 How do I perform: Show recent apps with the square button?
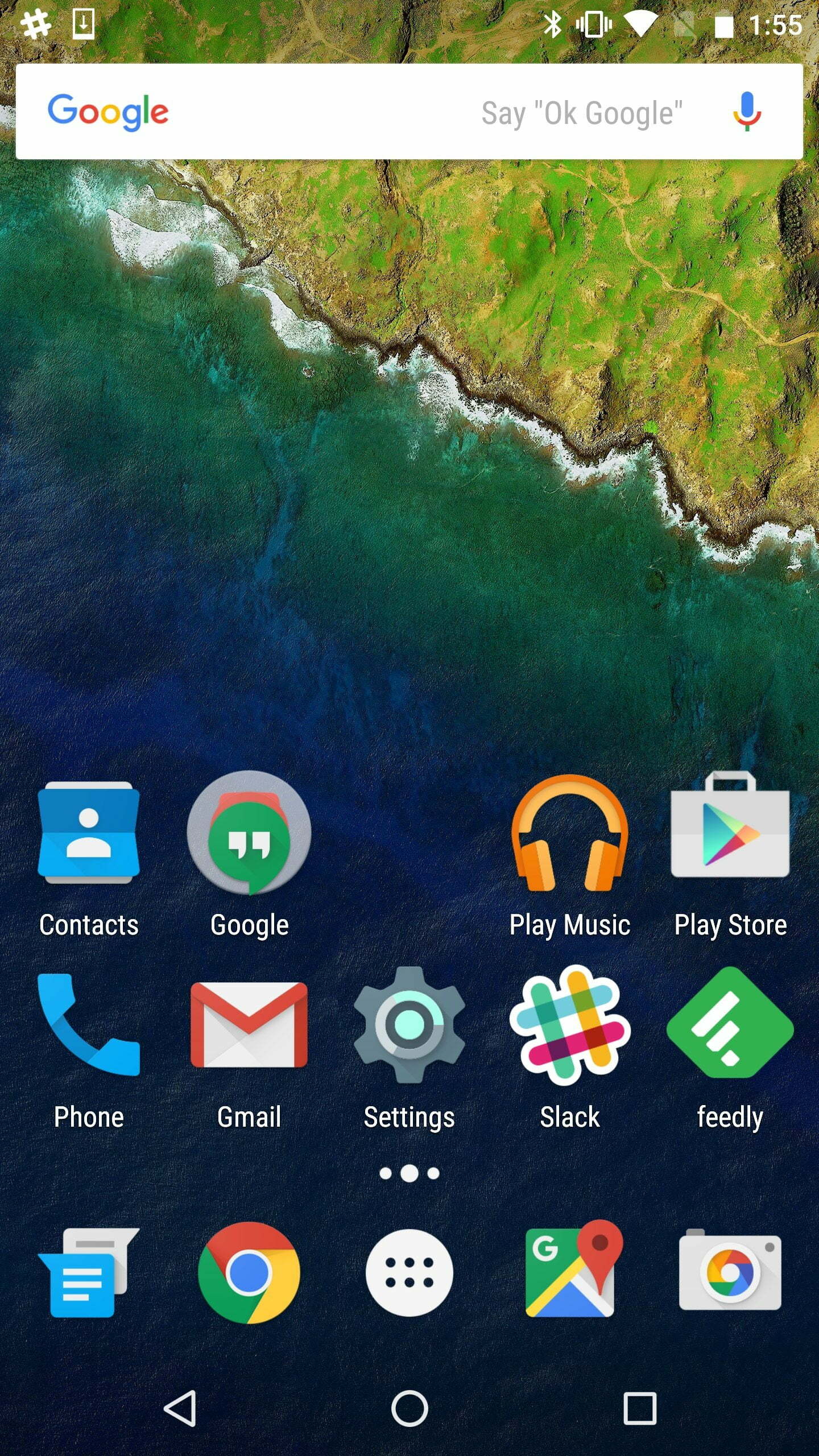pos(639,1408)
